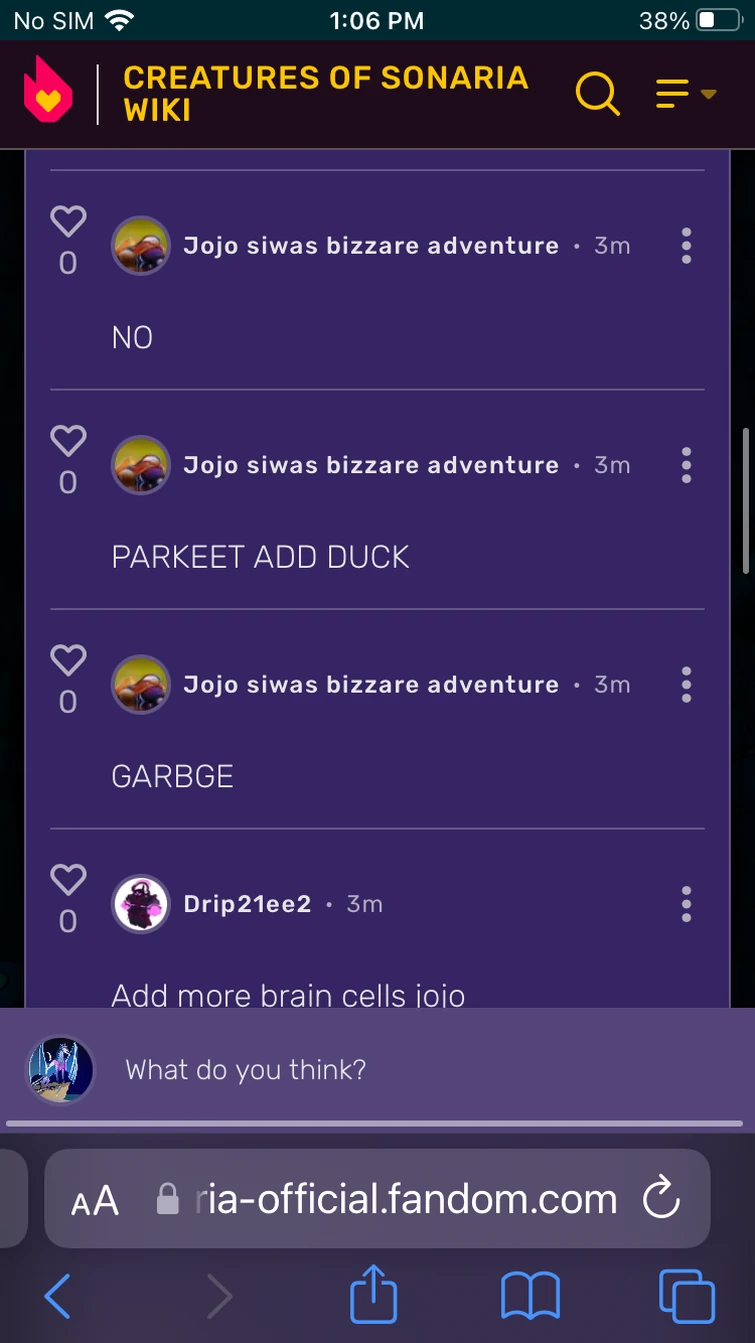
Task: Expand the wiki navigation menu
Action: 686,95
